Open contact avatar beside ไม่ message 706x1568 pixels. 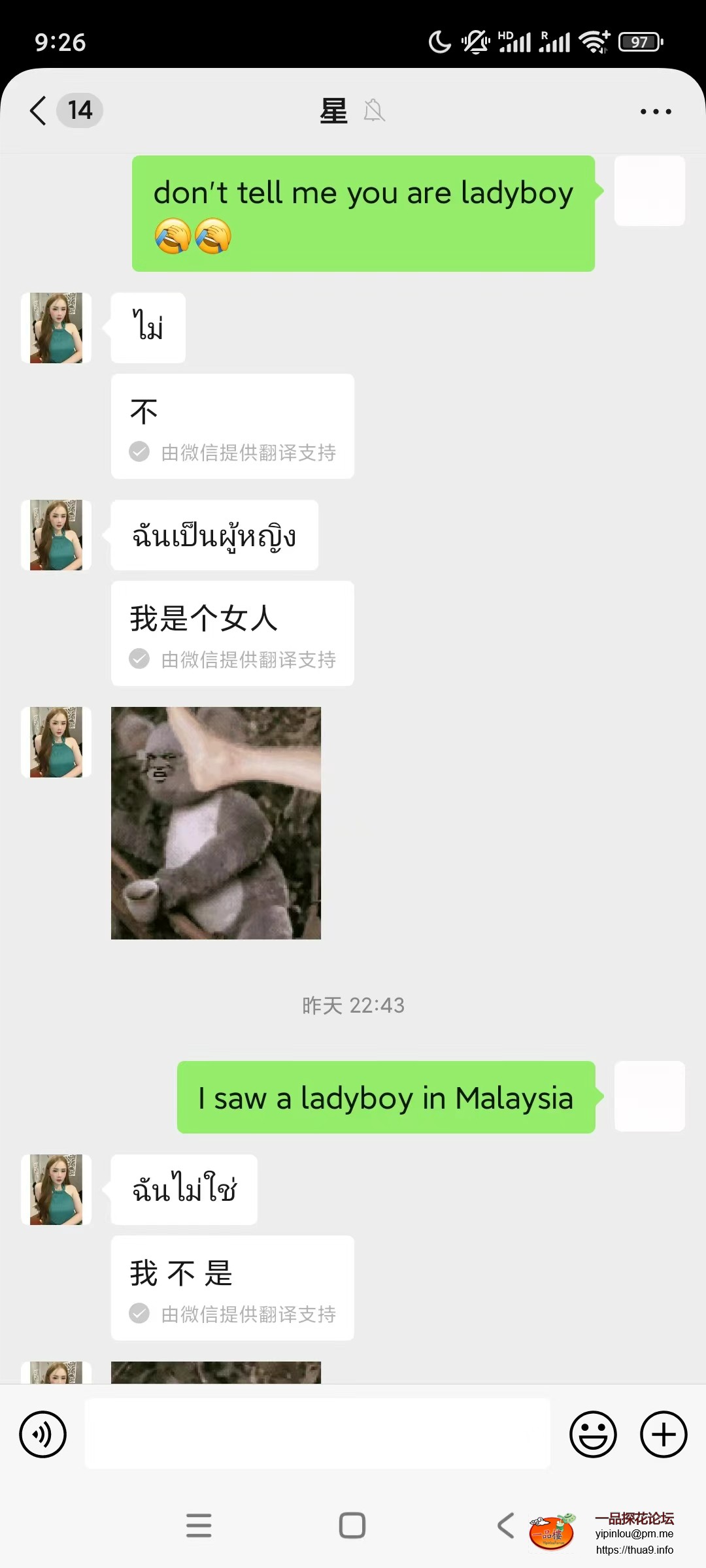click(x=56, y=328)
